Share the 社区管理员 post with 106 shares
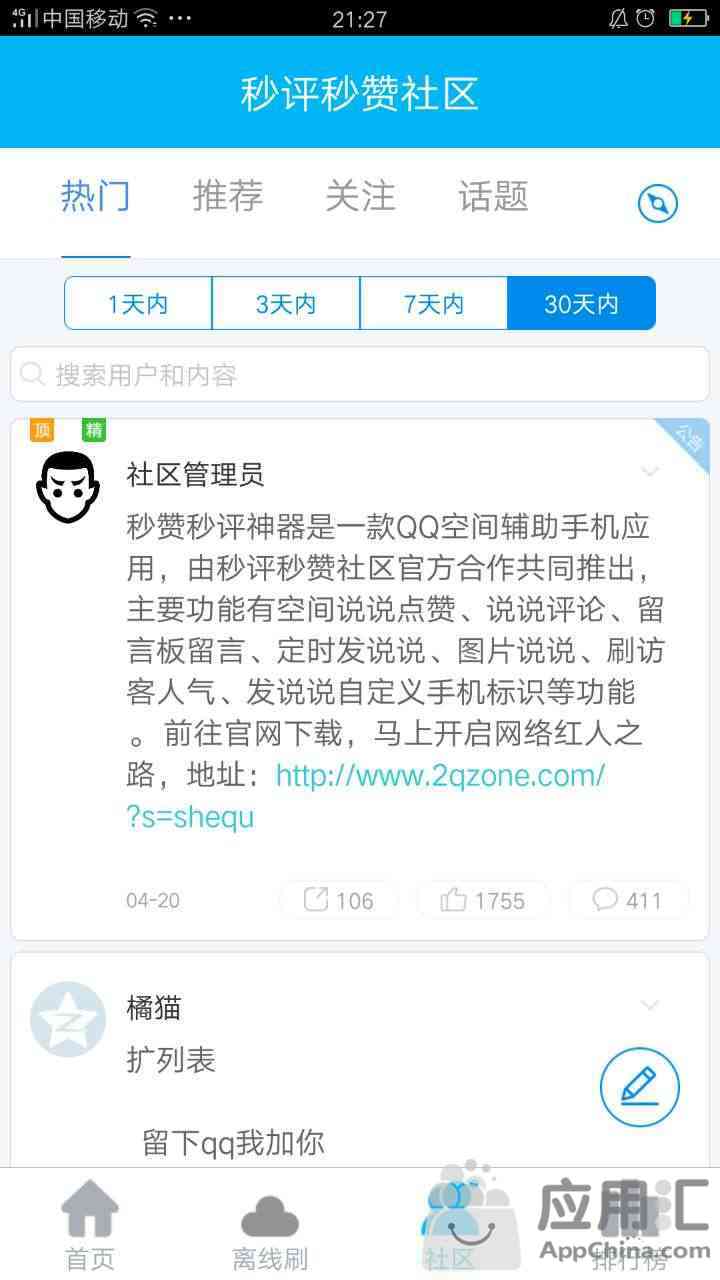Image resolution: width=720 pixels, height=1280 pixels. click(x=339, y=900)
